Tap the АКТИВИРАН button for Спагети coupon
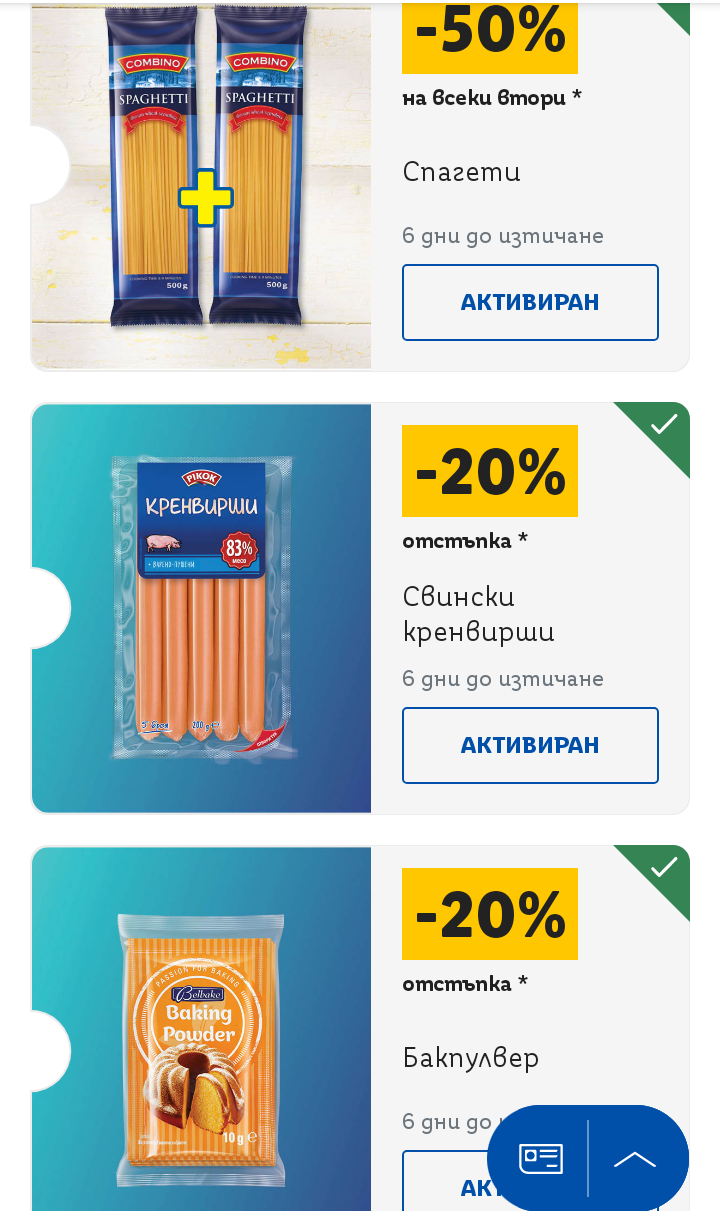The height and width of the screenshot is (1211, 720). tap(530, 302)
